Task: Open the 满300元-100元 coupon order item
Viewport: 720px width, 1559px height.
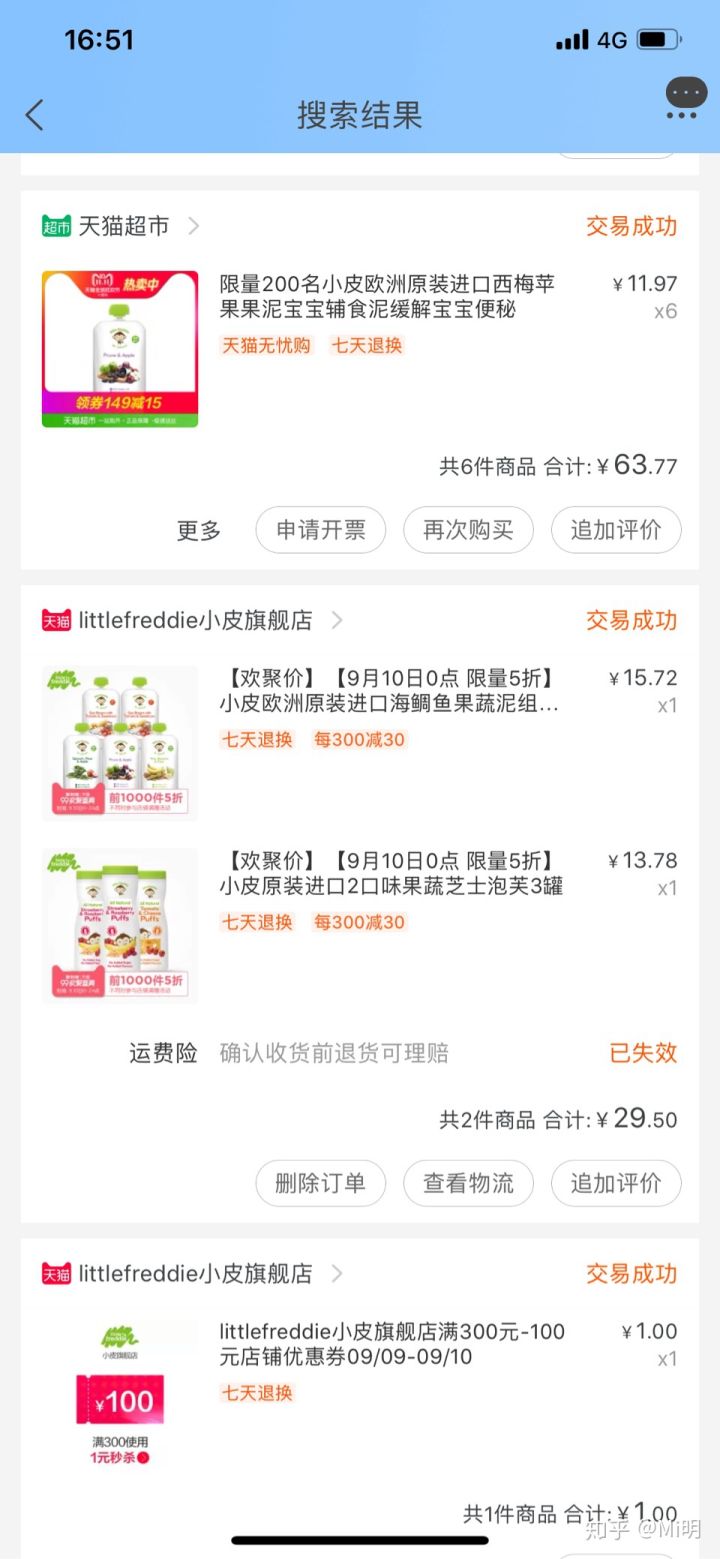Action: click(392, 1345)
